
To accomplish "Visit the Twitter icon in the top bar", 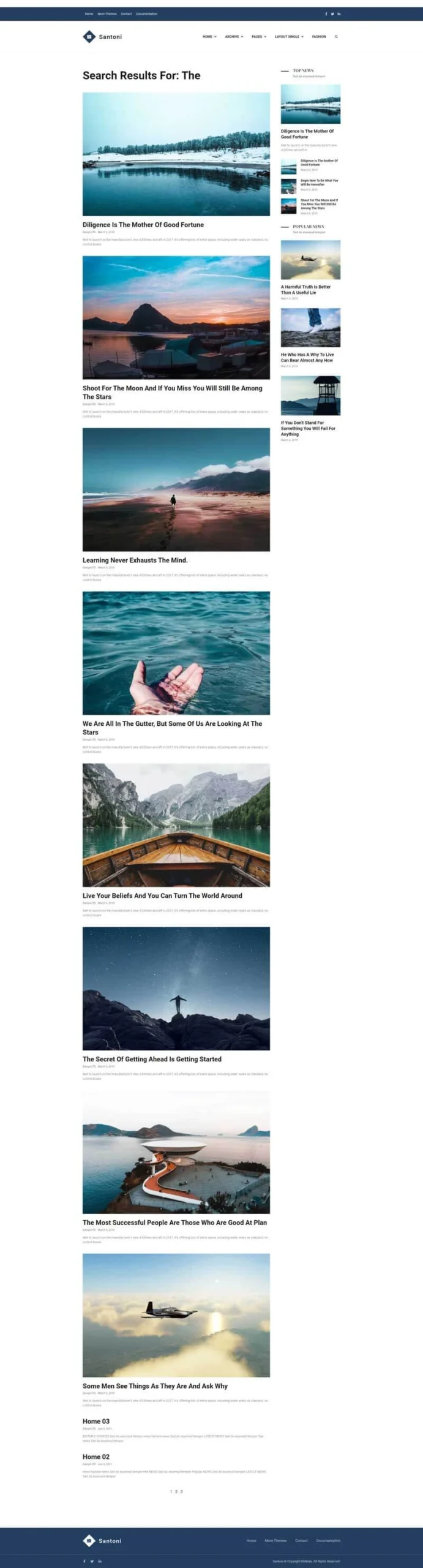I will pos(332,13).
